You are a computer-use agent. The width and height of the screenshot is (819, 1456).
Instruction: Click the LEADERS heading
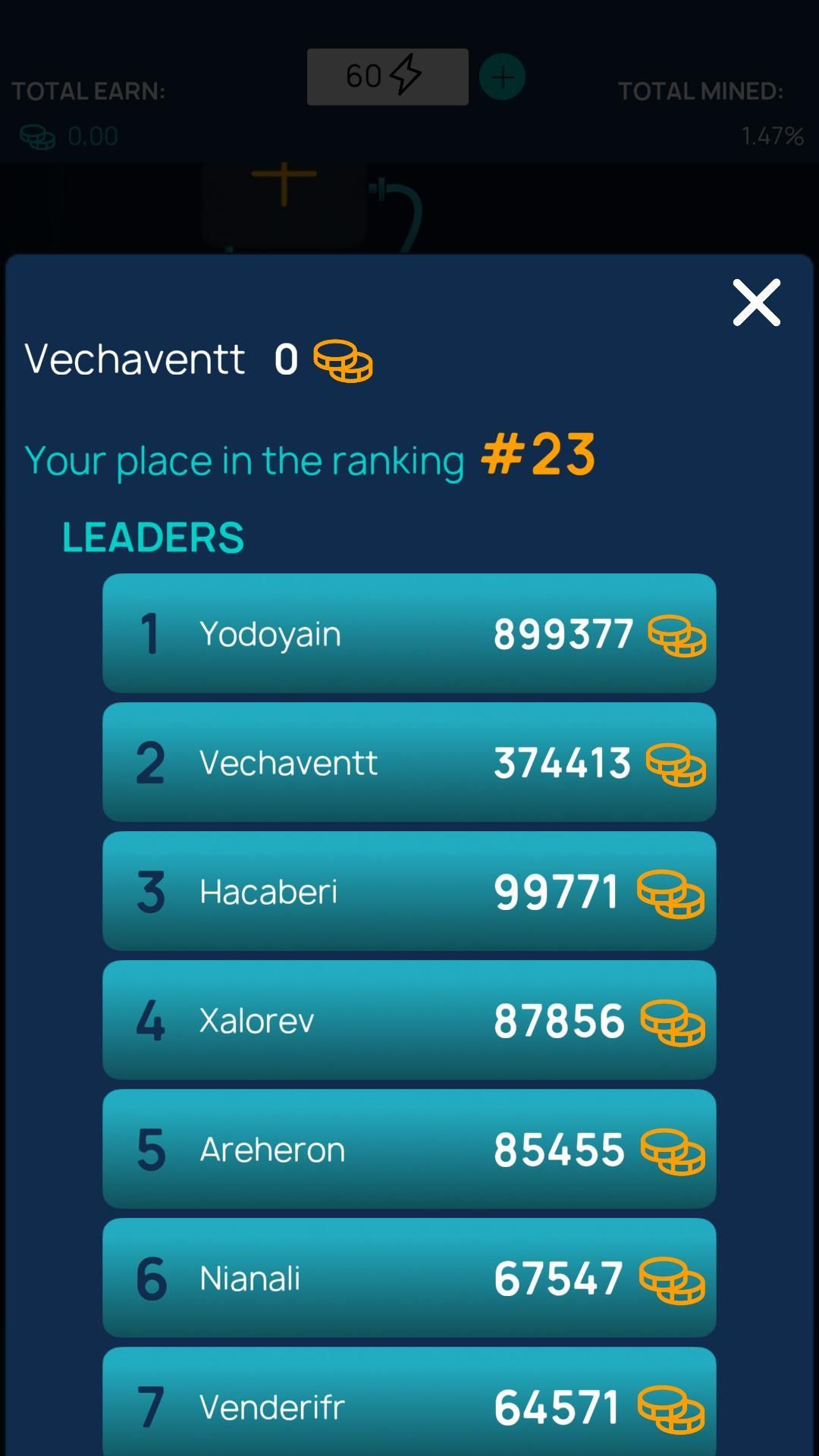click(152, 536)
